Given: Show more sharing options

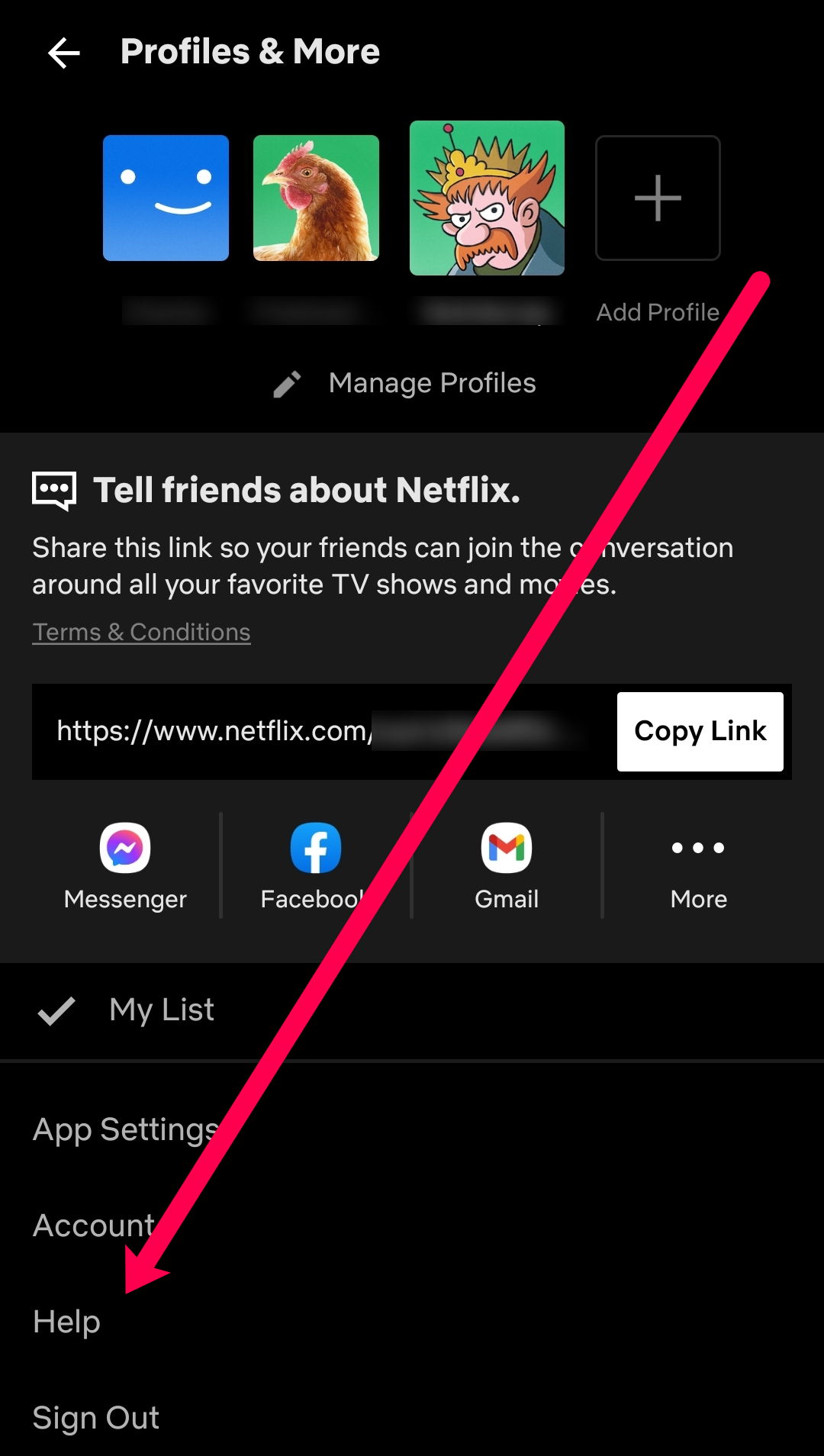Looking at the screenshot, I should [x=698, y=866].
